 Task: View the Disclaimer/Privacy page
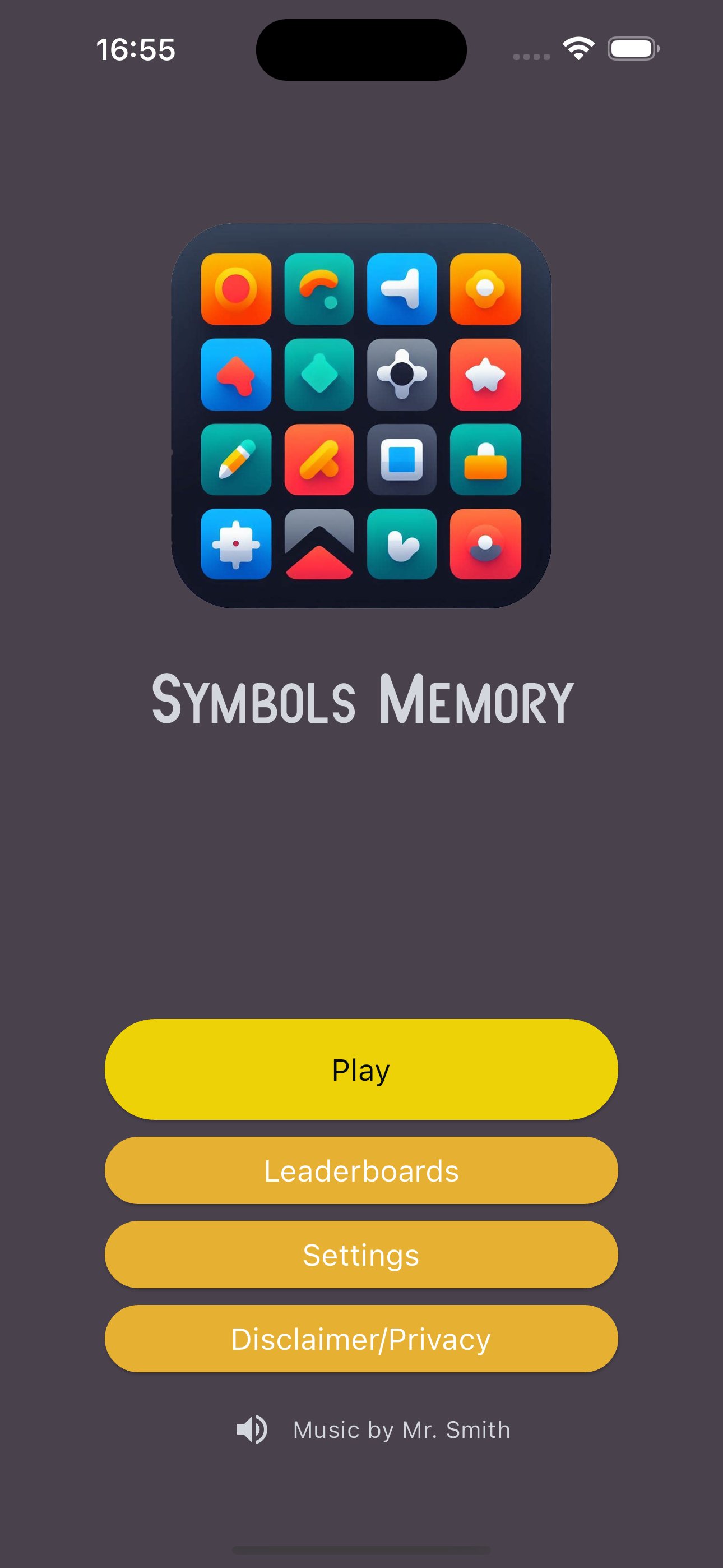point(361,1338)
